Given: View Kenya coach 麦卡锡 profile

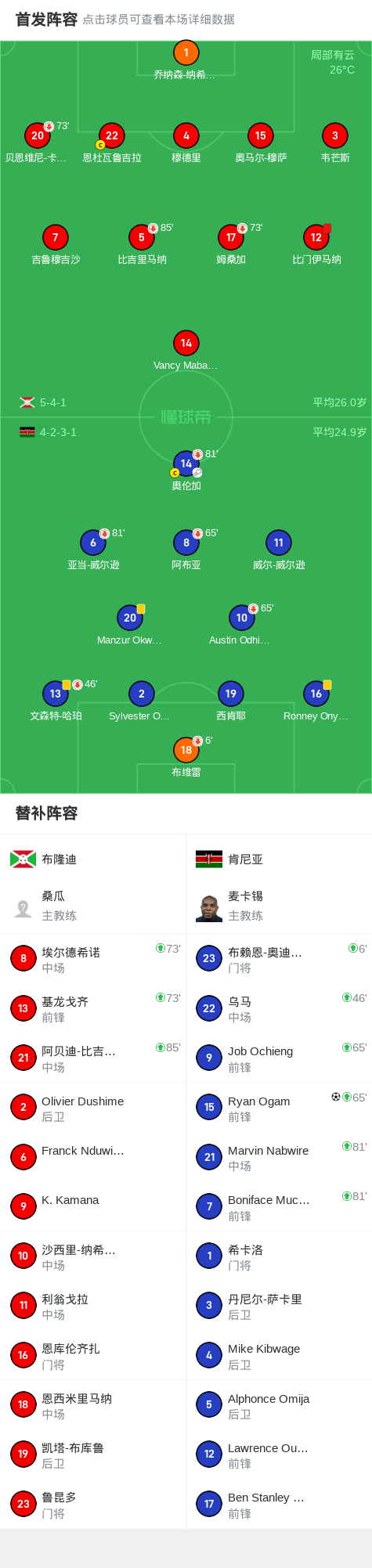Looking at the screenshot, I should coord(279,906).
